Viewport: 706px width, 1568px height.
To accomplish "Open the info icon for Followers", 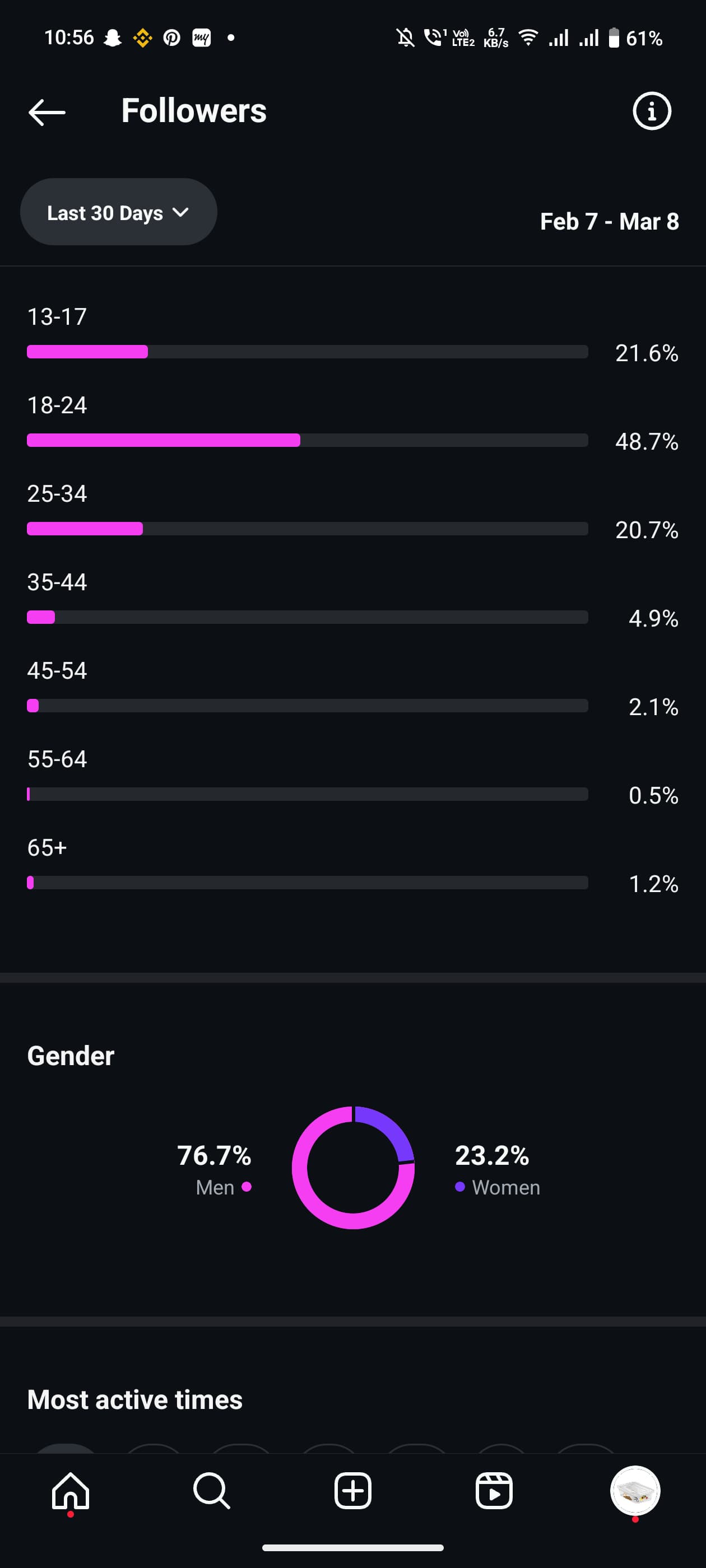I will pos(652,111).
